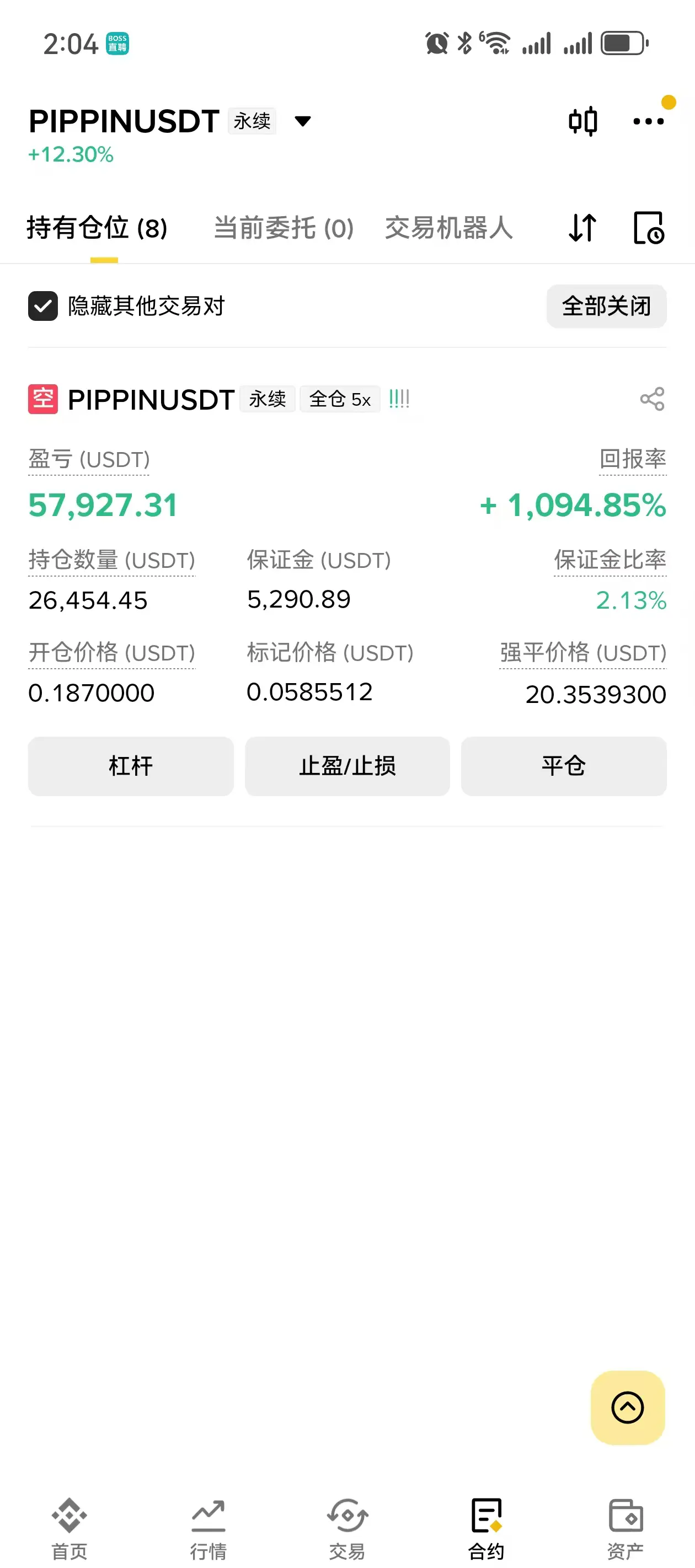Switch to the 交易机器人 tab
The height and width of the screenshot is (1568, 695).
click(449, 228)
